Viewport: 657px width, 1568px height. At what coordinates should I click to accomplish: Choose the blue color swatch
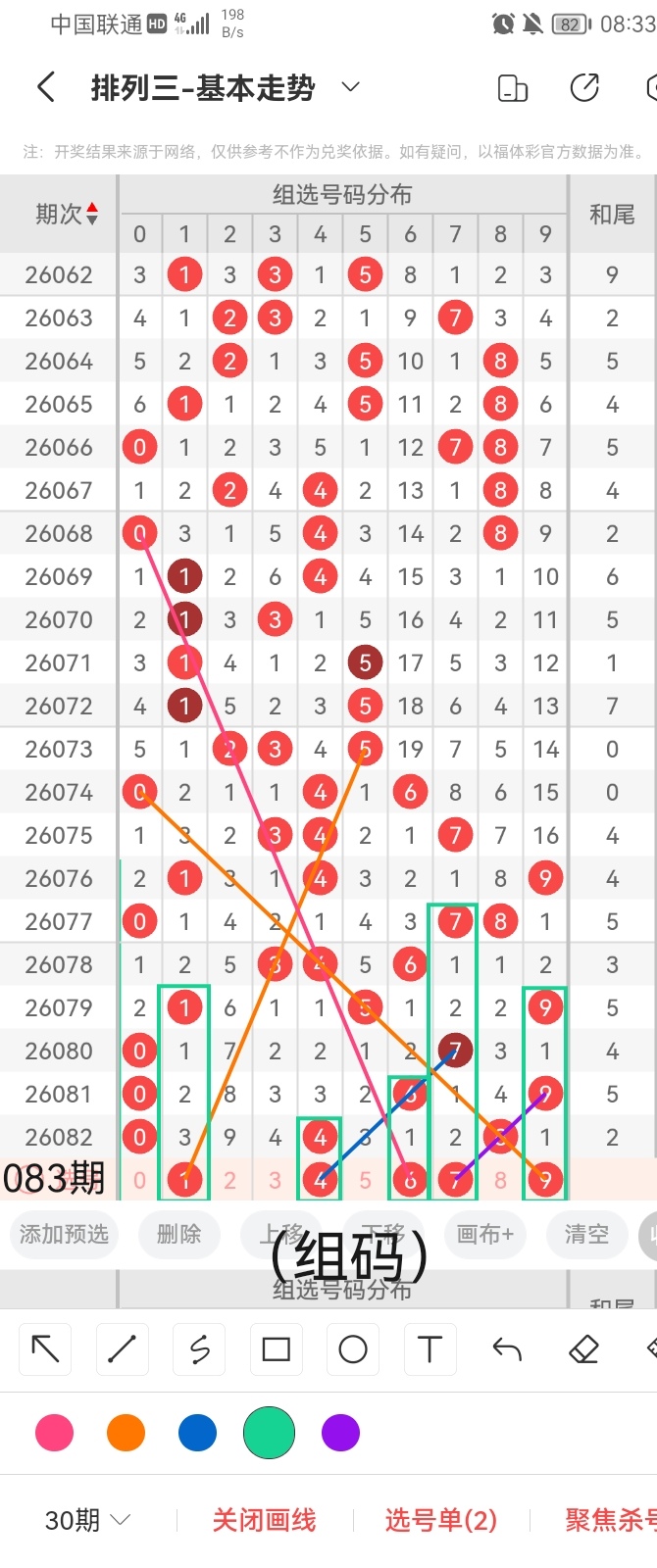click(197, 1433)
